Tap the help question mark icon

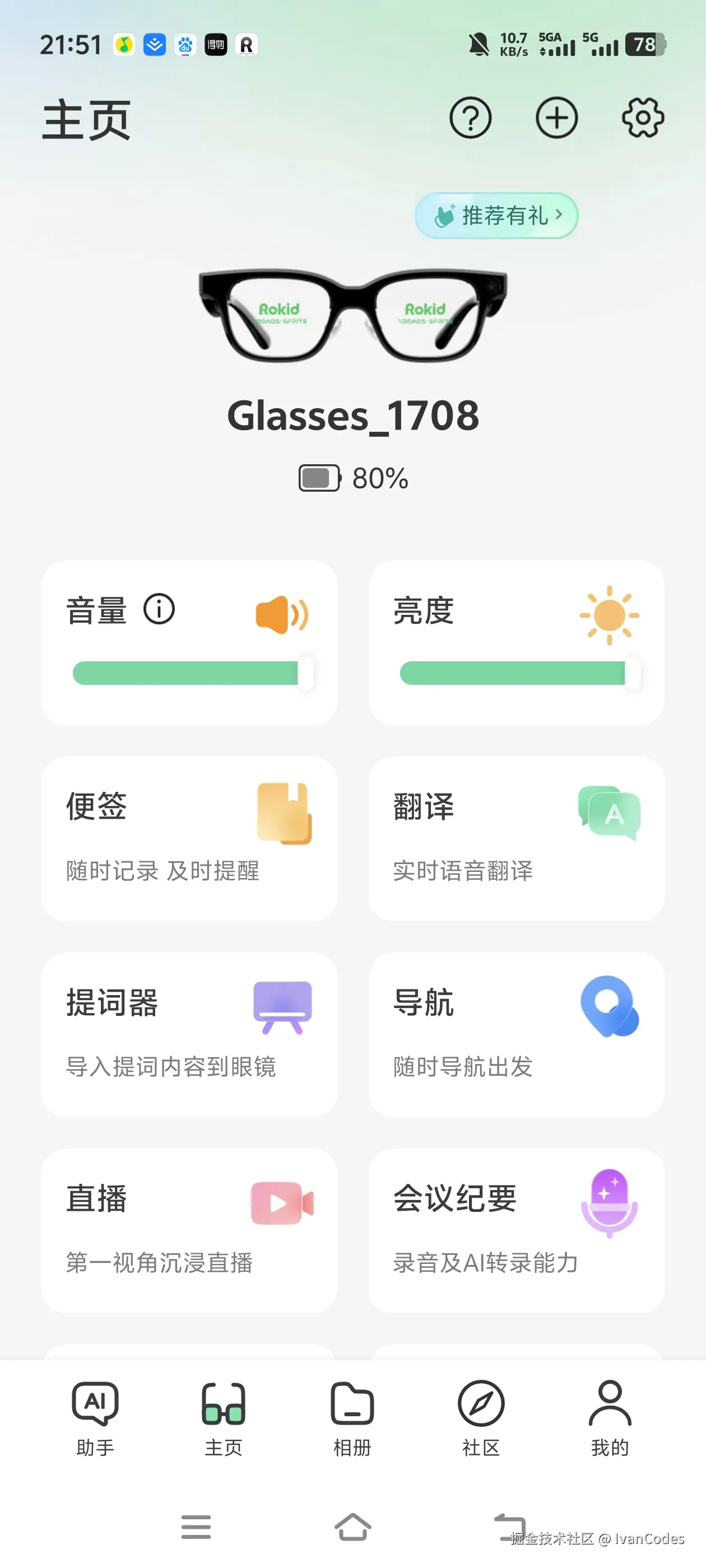pyautogui.click(x=470, y=118)
